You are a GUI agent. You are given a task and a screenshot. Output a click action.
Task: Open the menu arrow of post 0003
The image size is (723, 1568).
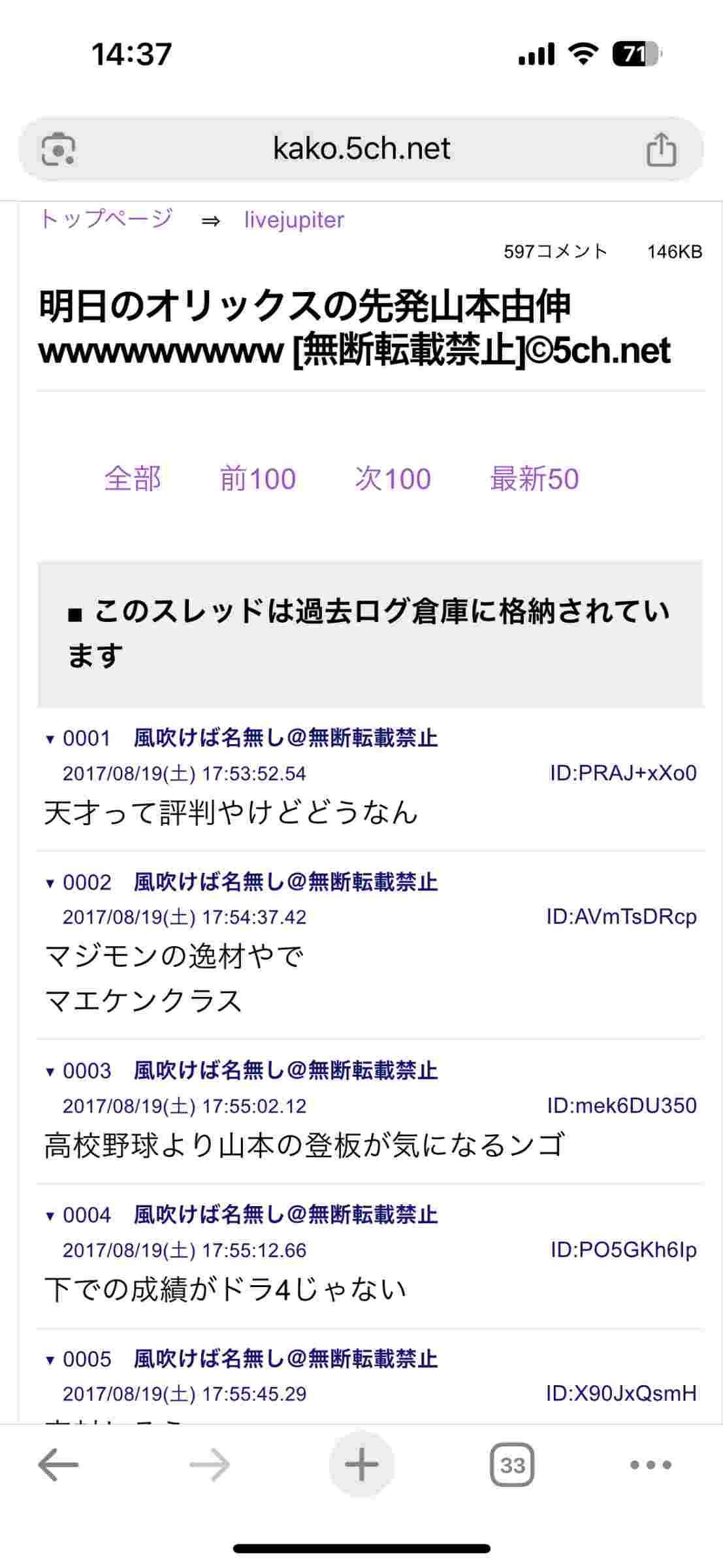(50, 1072)
